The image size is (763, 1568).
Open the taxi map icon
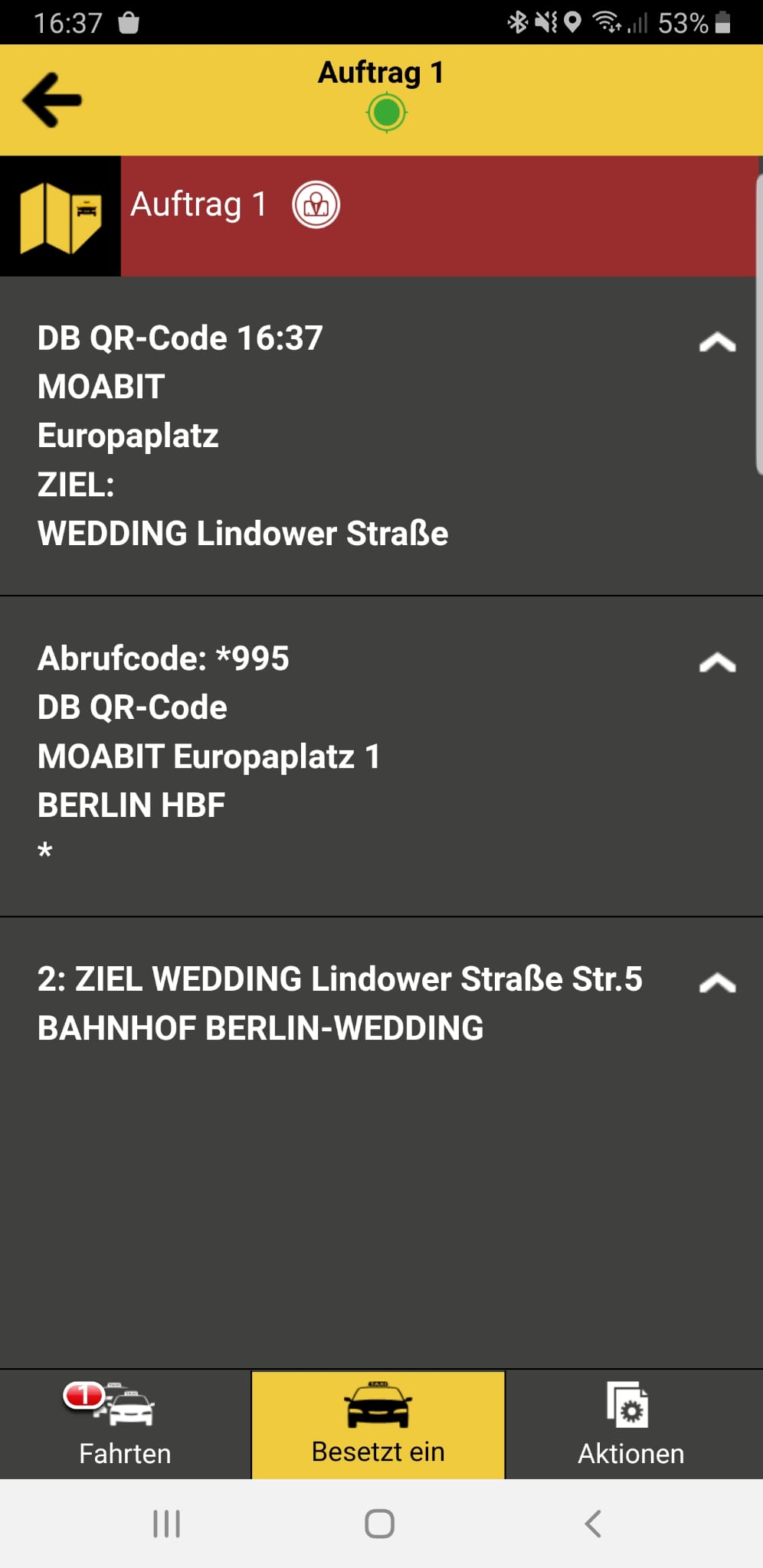coord(61,217)
